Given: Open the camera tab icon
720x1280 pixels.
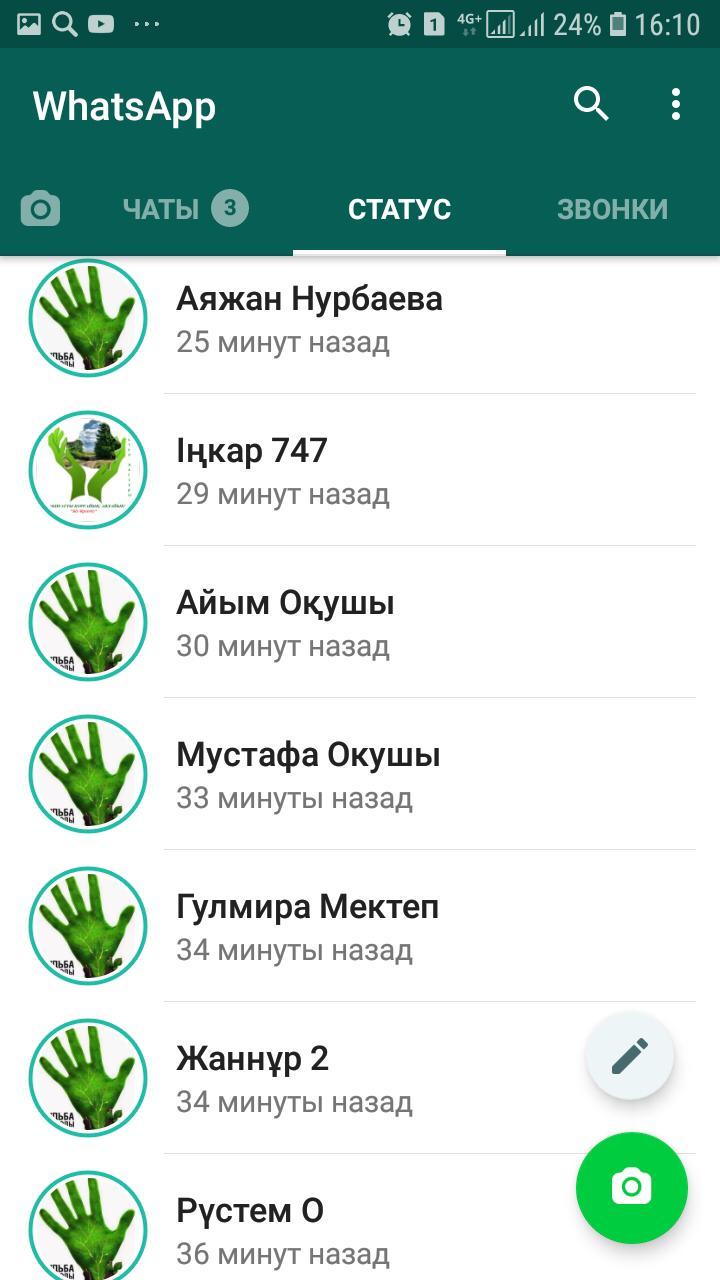Looking at the screenshot, I should pos(41,209).
